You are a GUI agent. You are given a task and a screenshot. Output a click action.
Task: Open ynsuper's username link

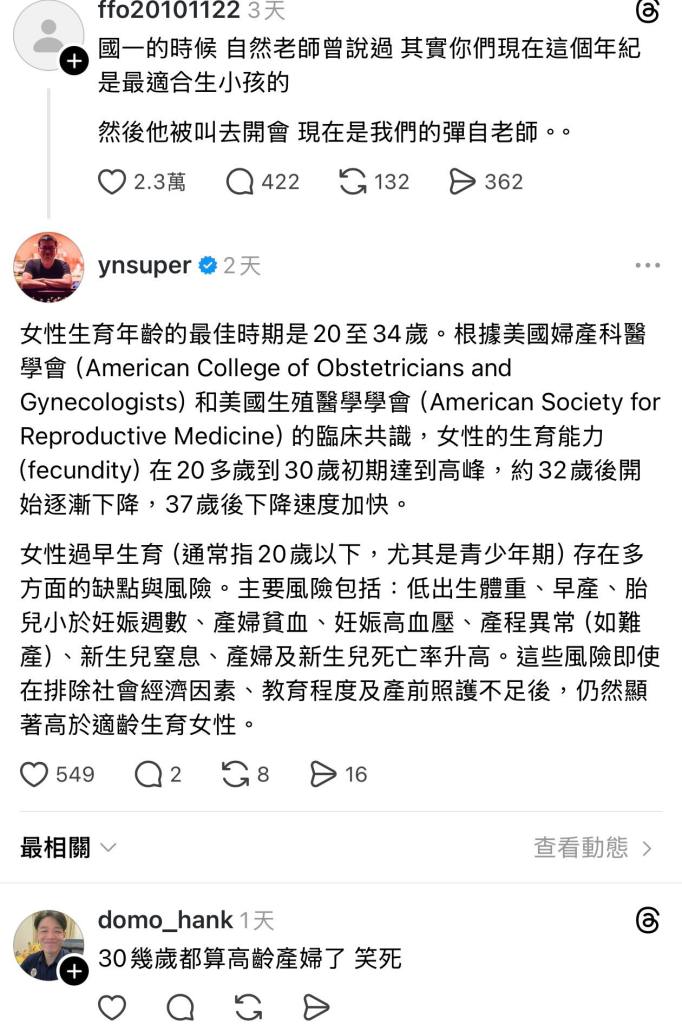144,265
